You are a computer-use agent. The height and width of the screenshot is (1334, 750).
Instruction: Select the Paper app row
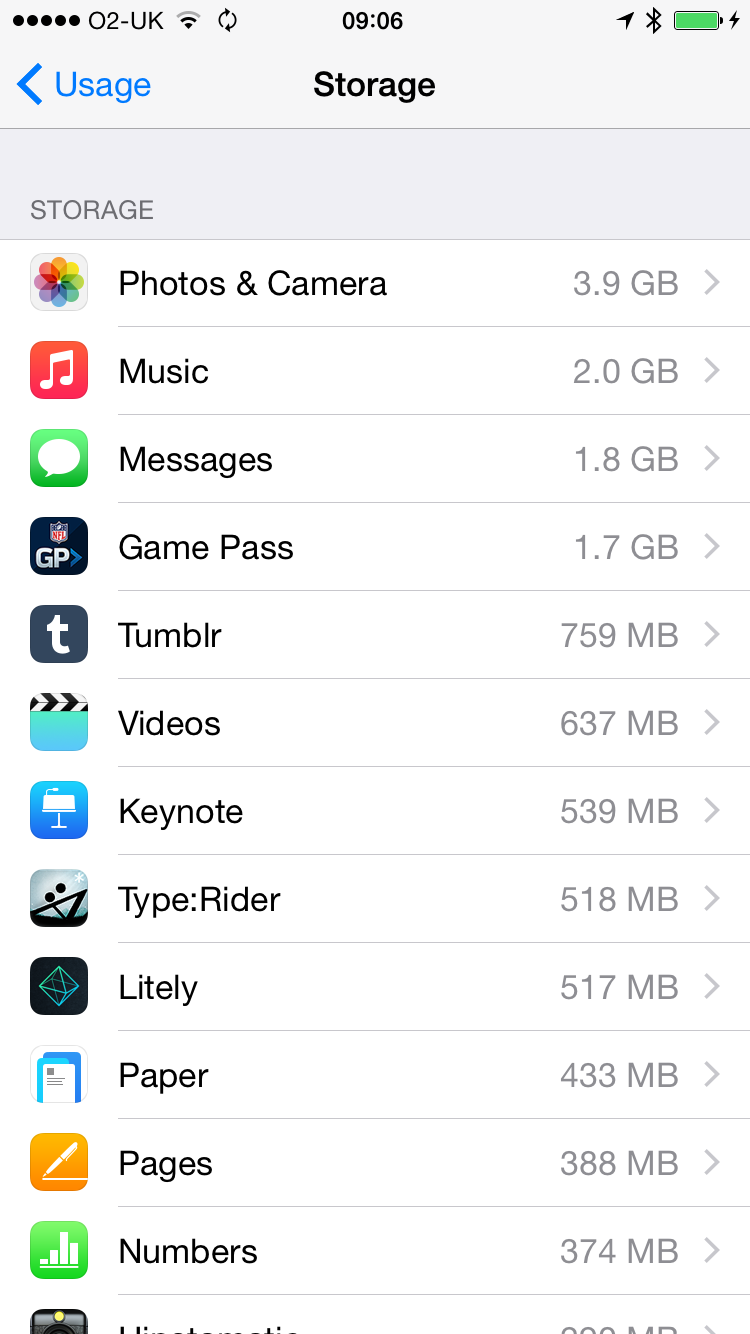[375, 1075]
